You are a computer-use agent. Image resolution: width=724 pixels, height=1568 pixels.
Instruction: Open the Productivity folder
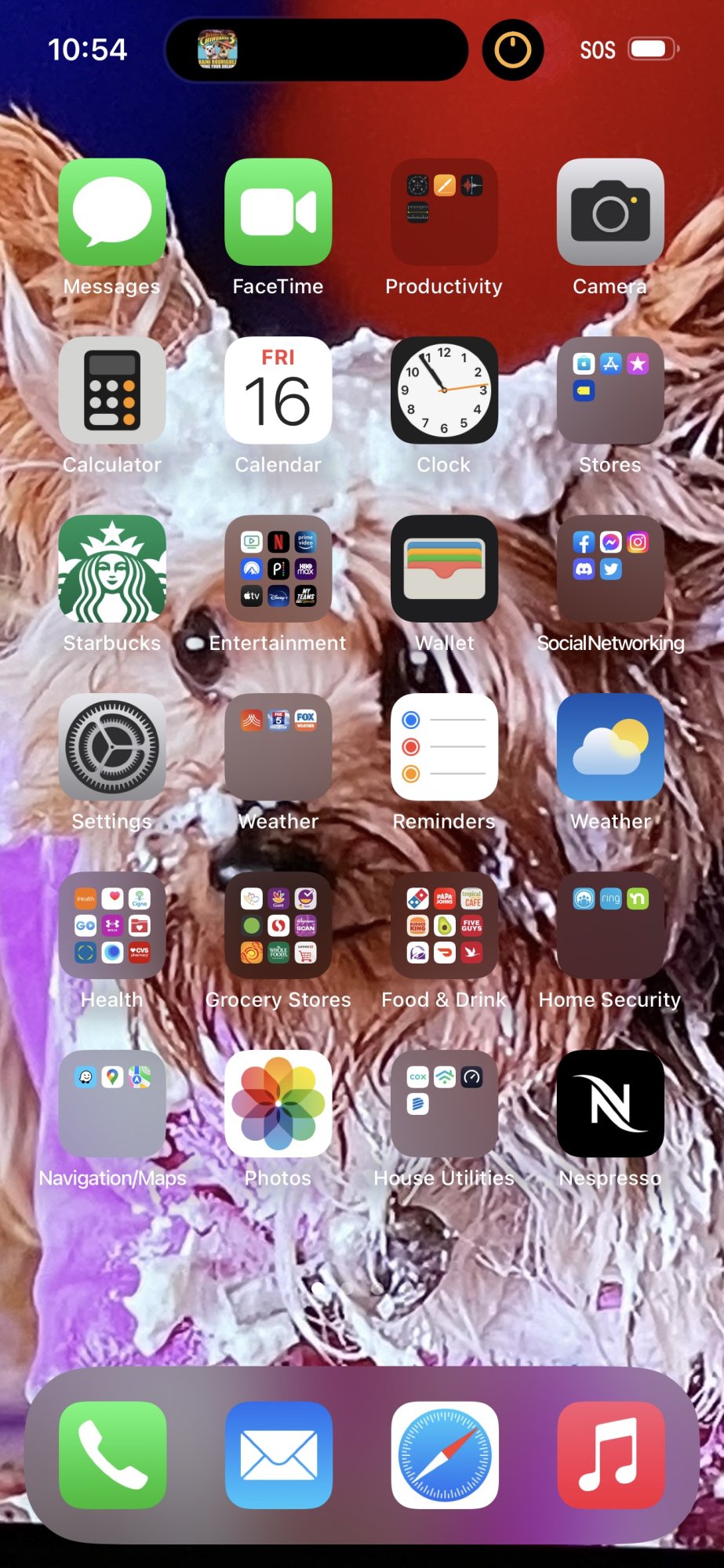point(444,212)
